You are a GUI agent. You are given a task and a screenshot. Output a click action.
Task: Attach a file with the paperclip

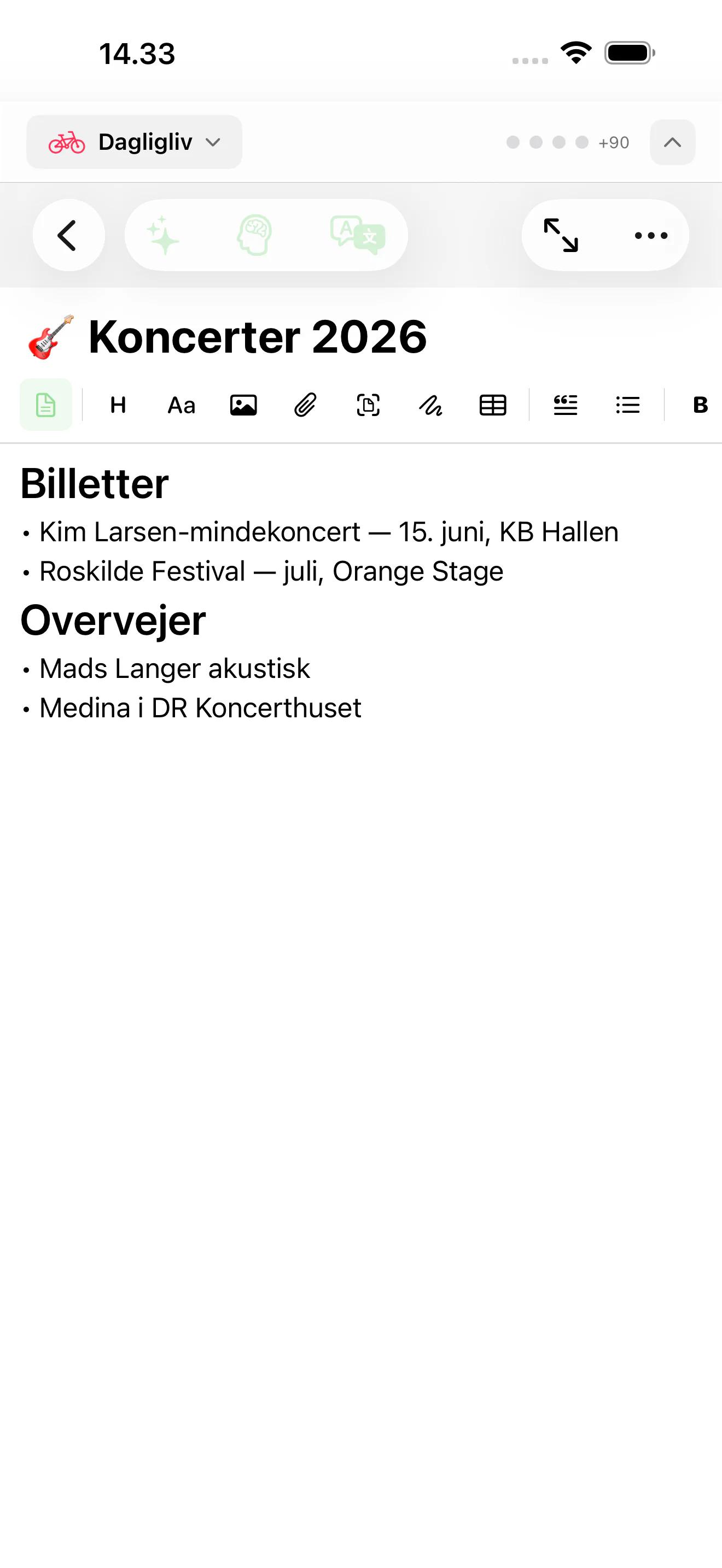point(306,405)
